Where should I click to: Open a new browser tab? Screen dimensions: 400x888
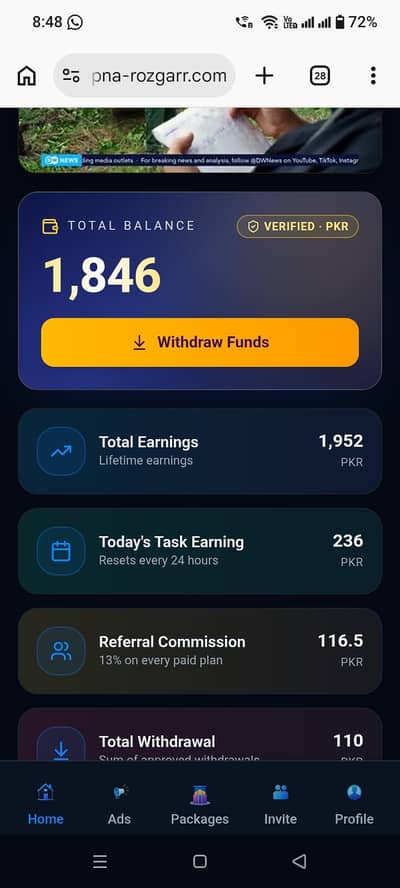tap(265, 75)
